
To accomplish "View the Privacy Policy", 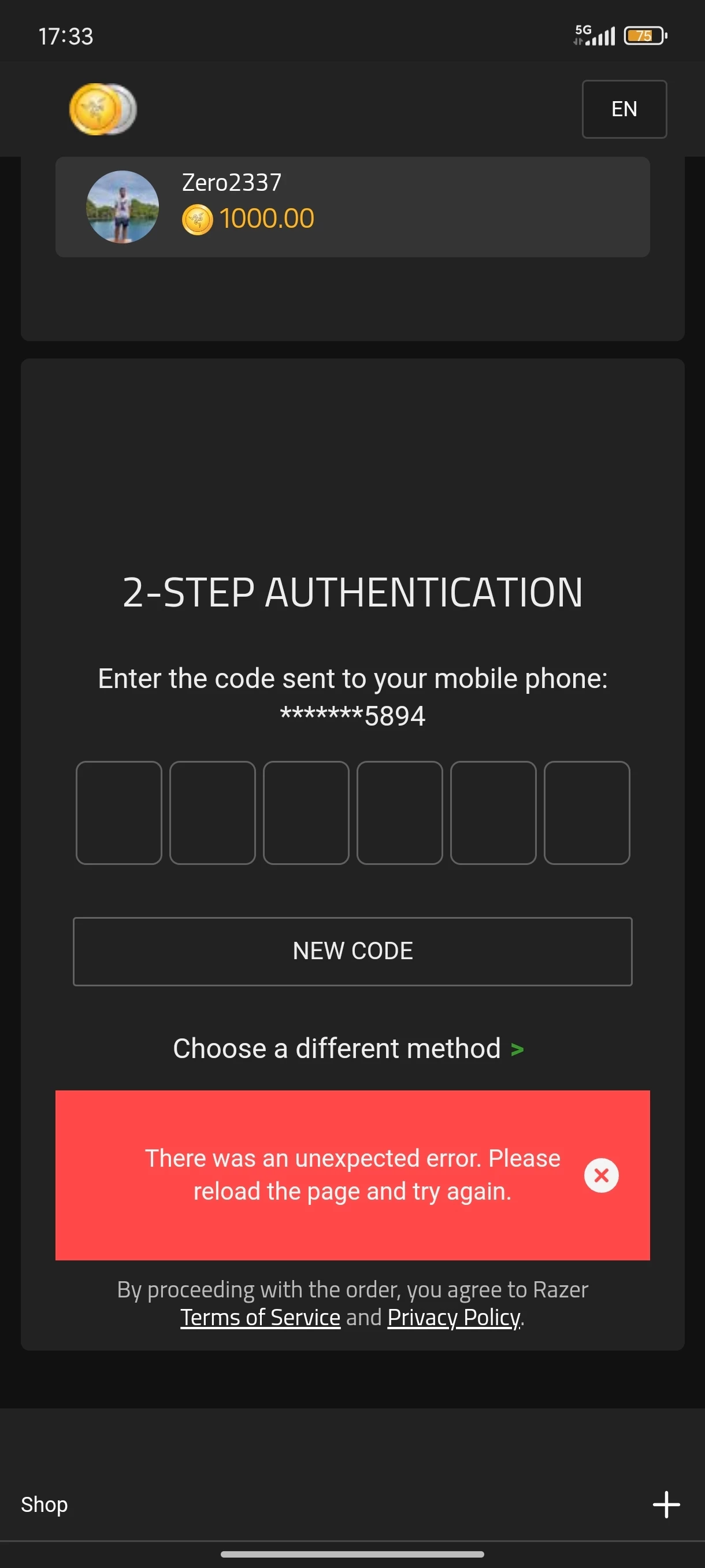I will tap(454, 1317).
